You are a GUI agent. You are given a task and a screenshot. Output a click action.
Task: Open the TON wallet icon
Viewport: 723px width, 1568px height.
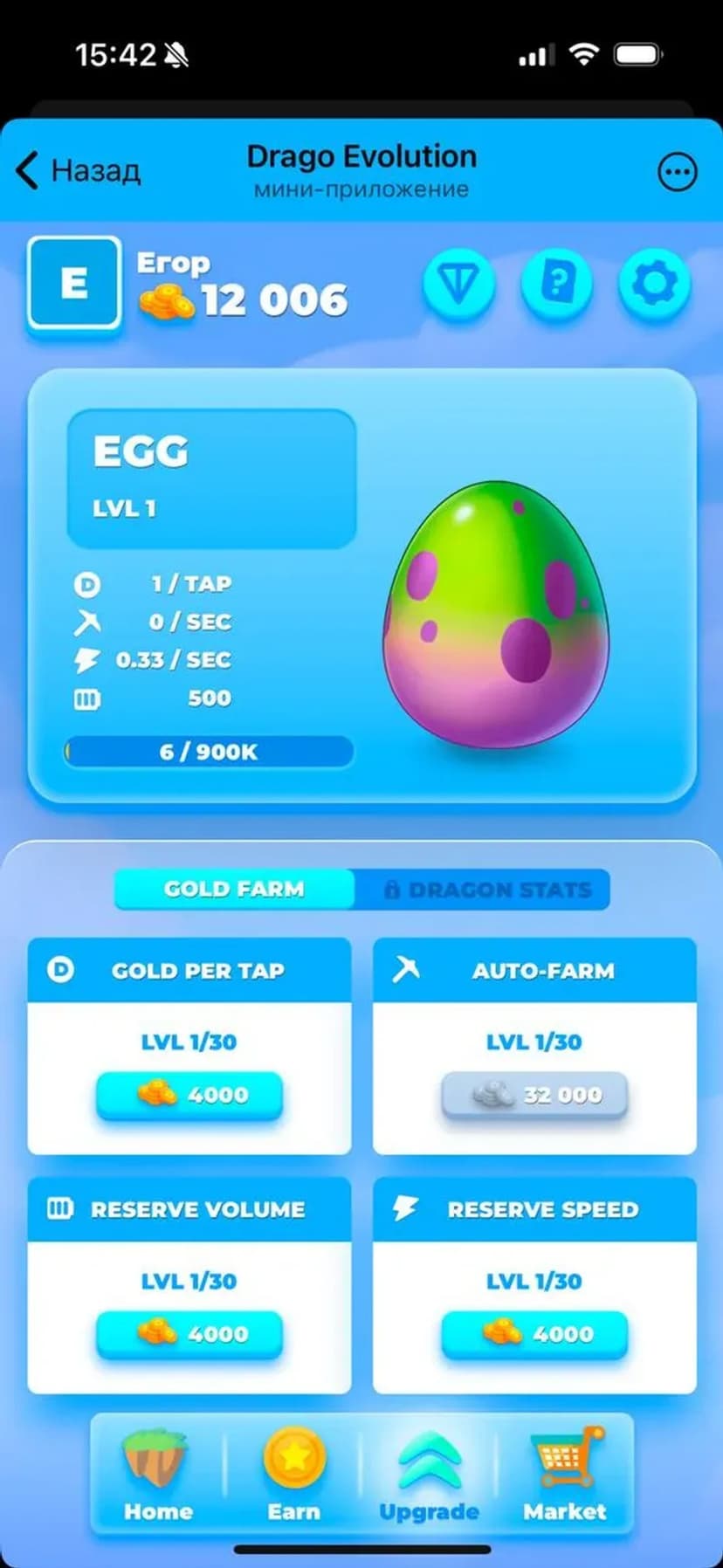pos(458,284)
